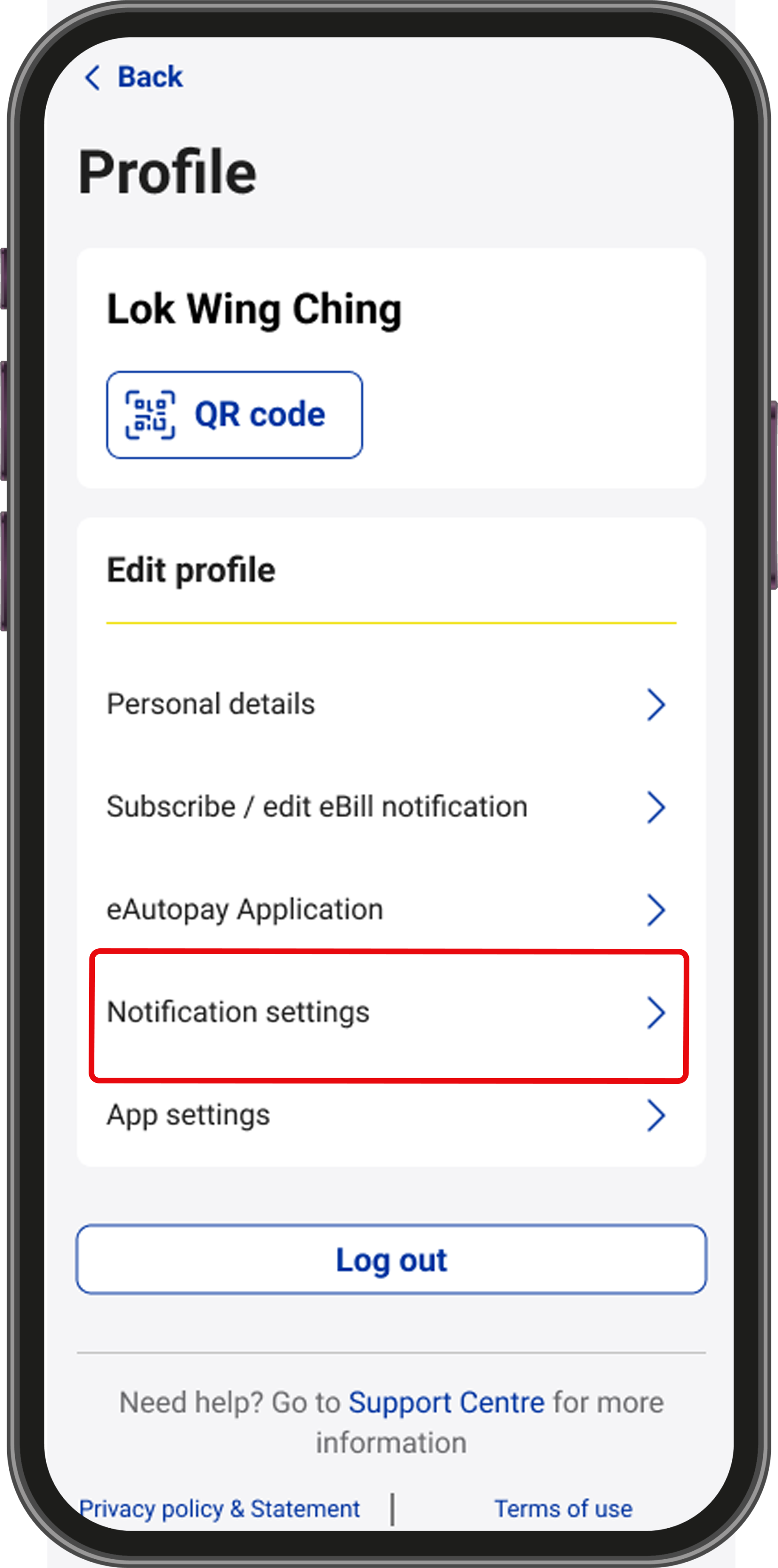Open the Terms of use link
This screenshot has width=778, height=1568.
point(563,1508)
